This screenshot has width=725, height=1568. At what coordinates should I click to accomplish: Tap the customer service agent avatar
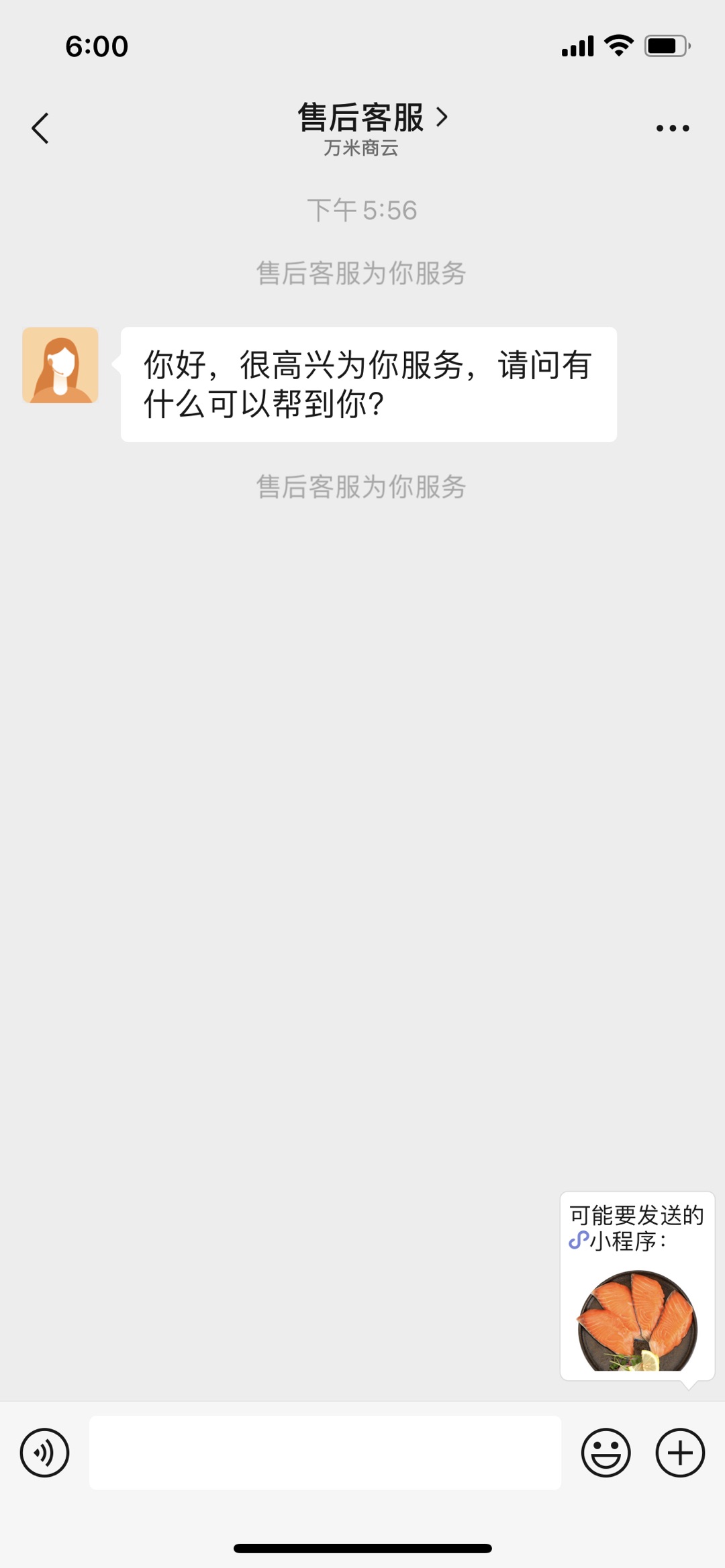coord(60,365)
